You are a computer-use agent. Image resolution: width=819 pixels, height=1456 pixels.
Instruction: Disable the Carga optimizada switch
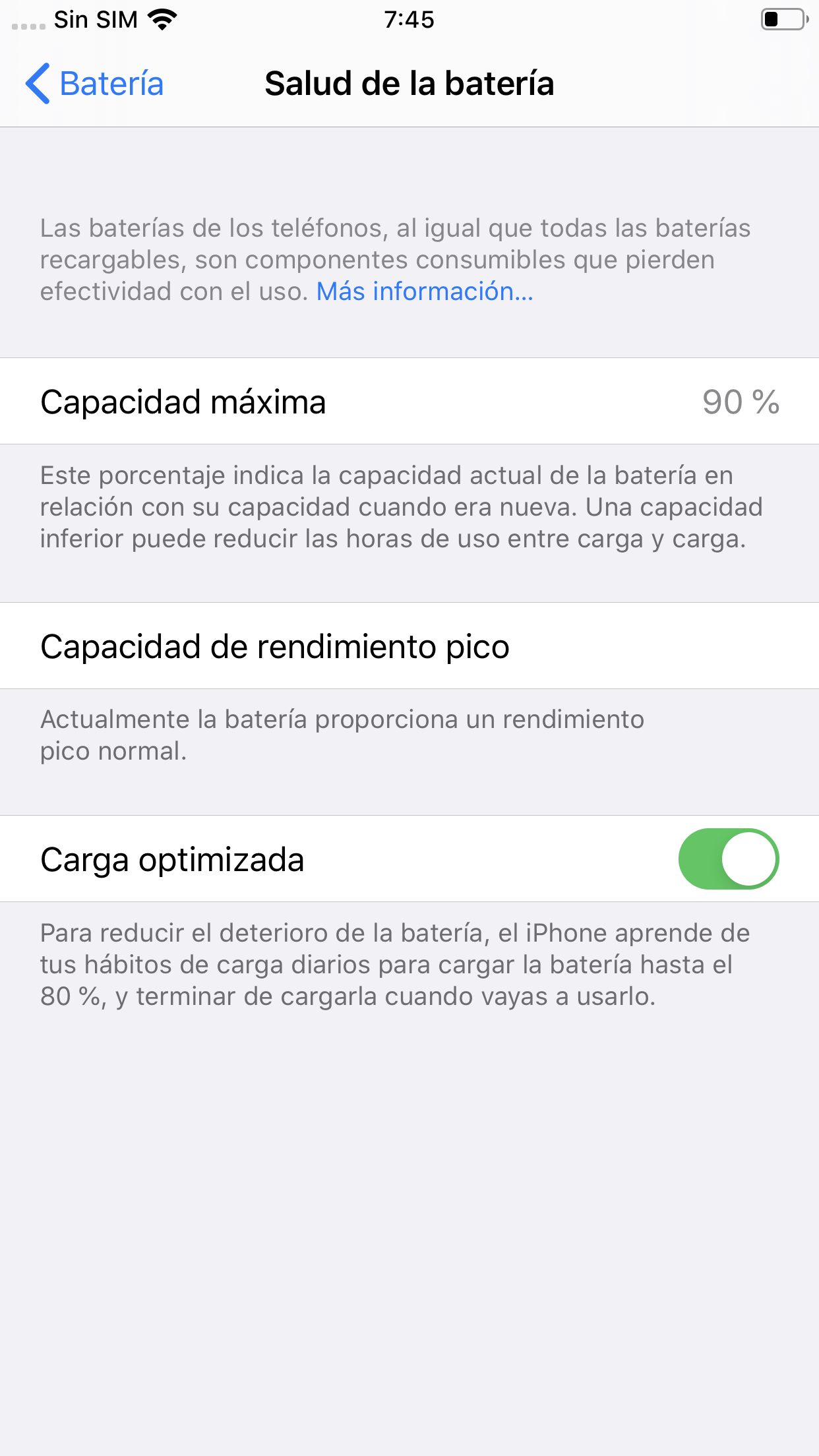[x=729, y=859]
